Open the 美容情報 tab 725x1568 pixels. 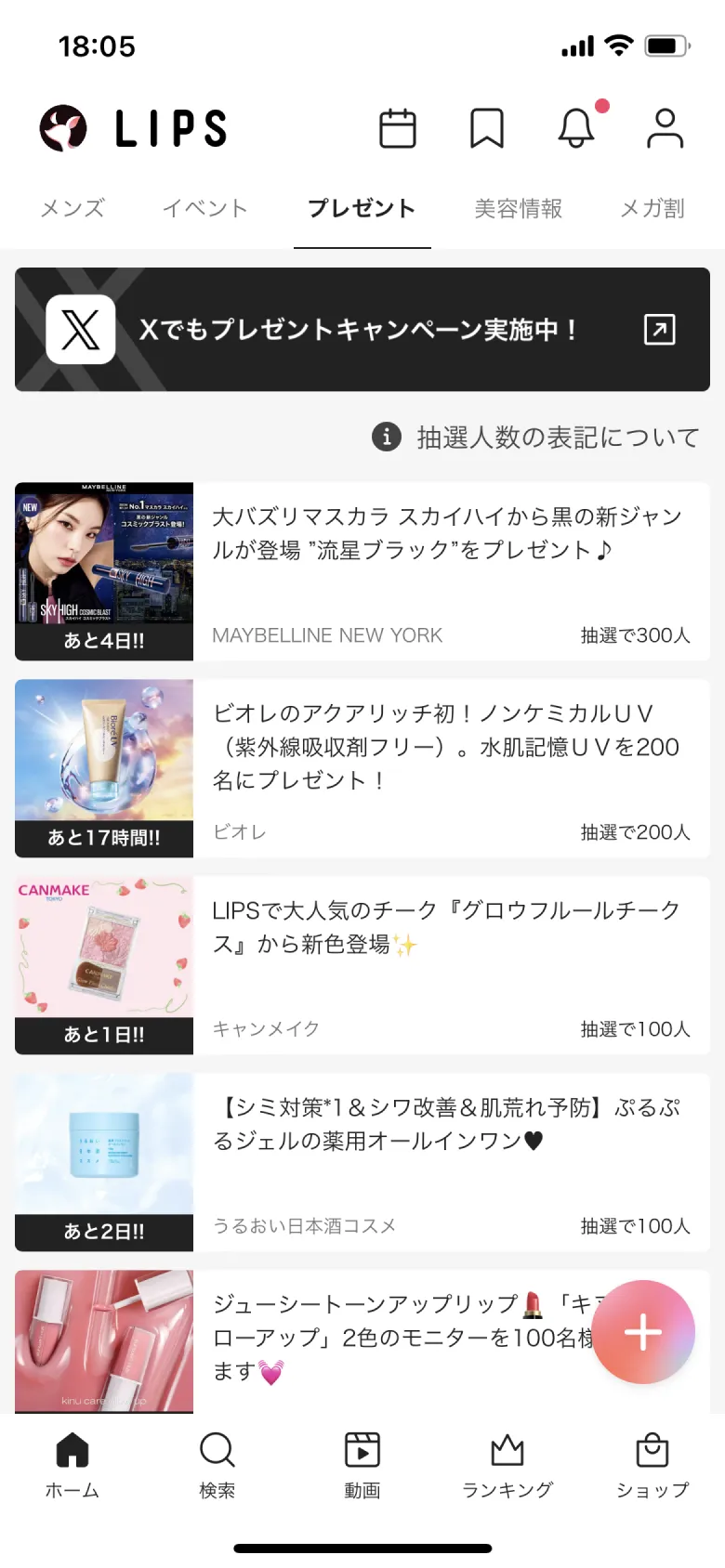pyautogui.click(x=519, y=209)
